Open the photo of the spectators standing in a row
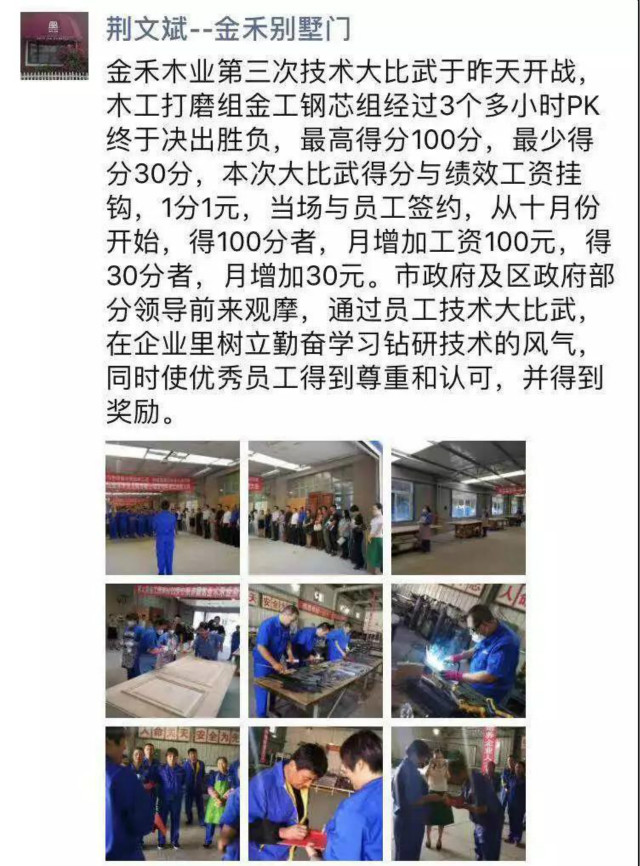This screenshot has height=866, width=640. (315, 507)
